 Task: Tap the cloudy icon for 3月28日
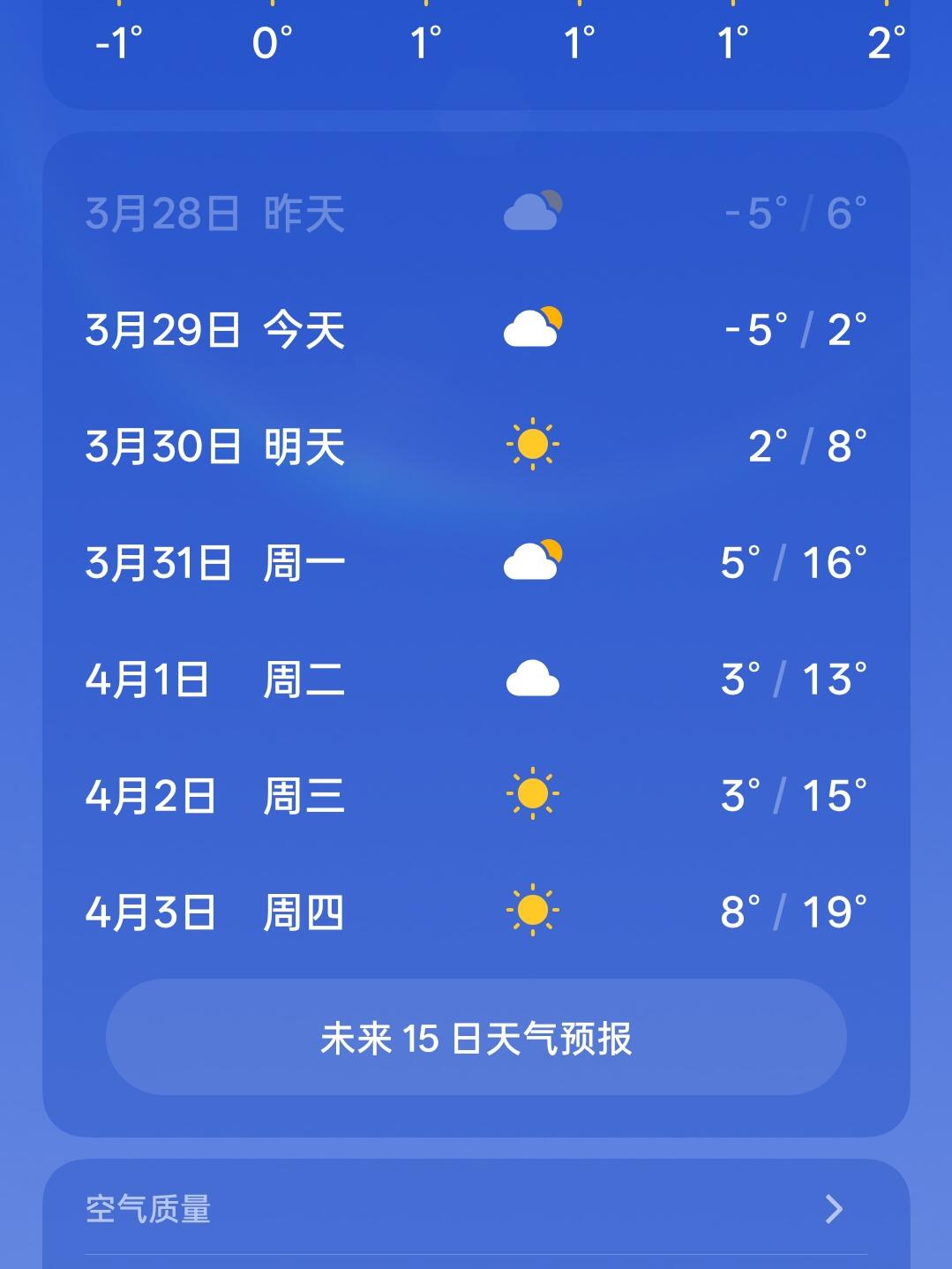pyautogui.click(x=530, y=210)
